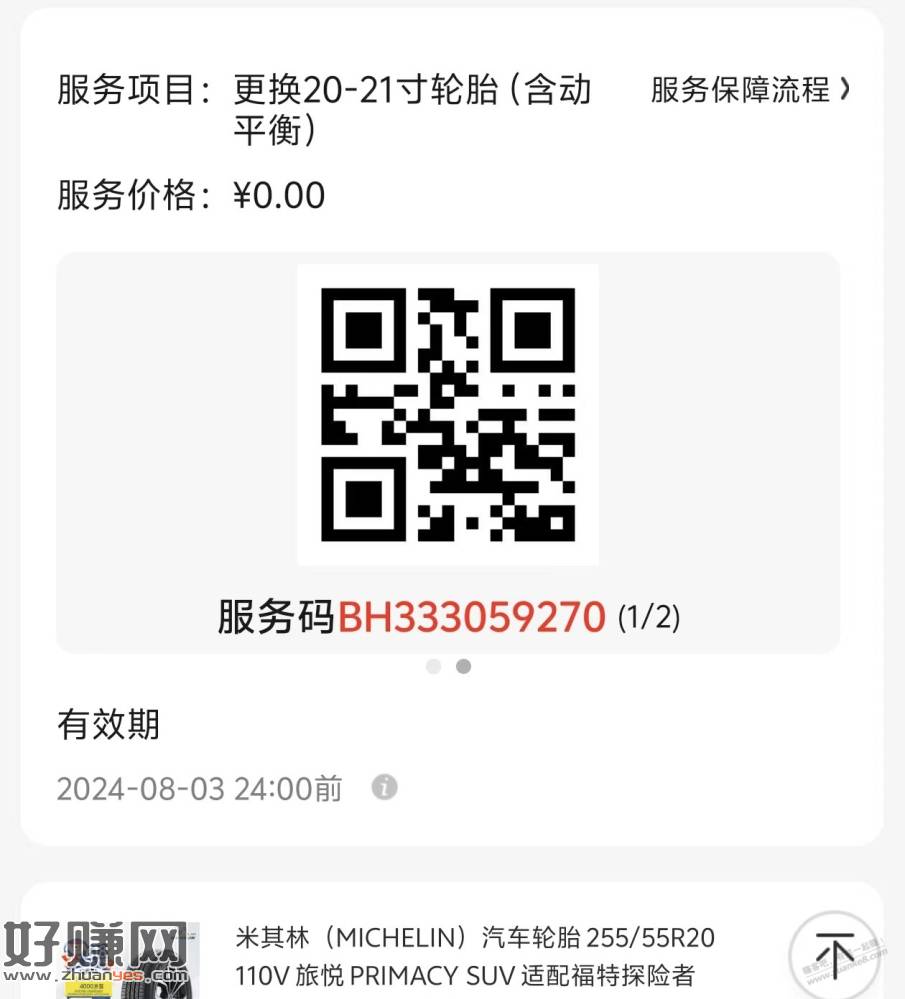The height and width of the screenshot is (999, 905).
Task: Select the first service code page dot
Action: pos(433,666)
